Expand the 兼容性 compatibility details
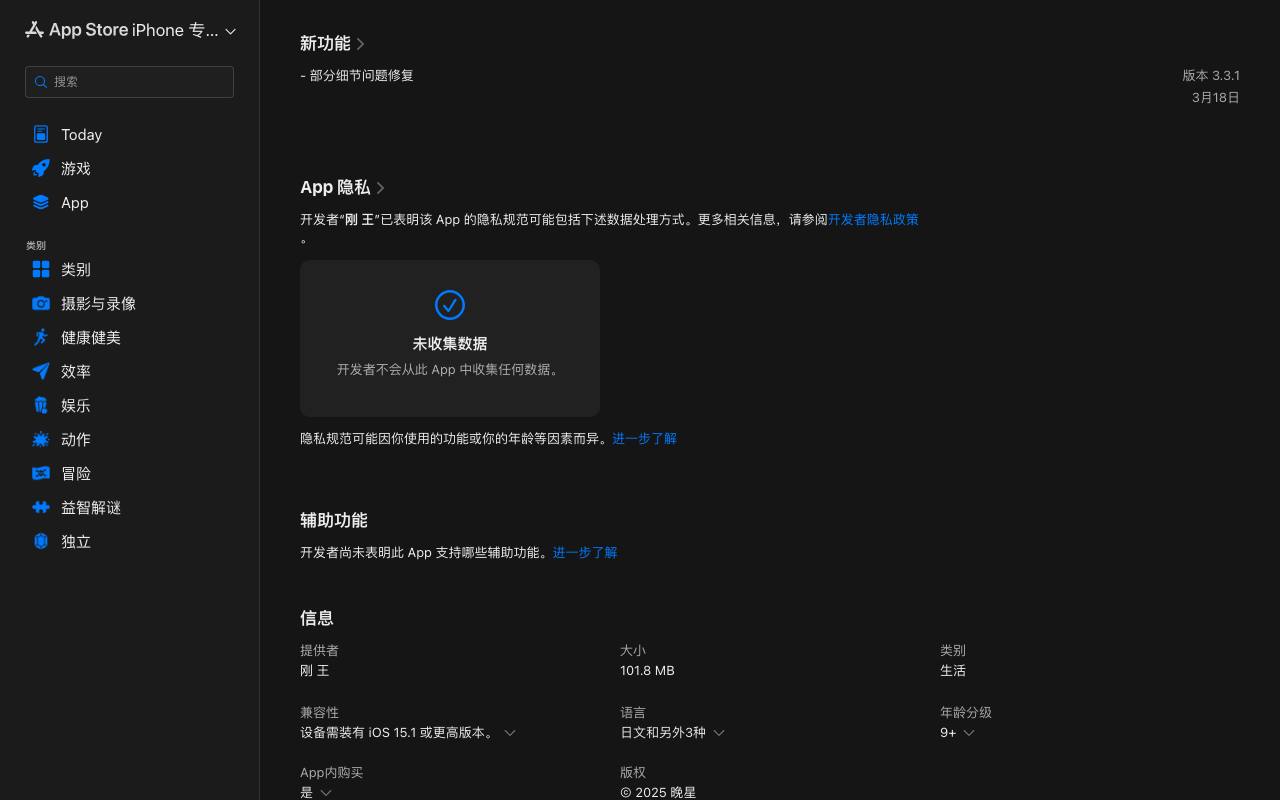This screenshot has width=1280, height=800. coord(408,733)
